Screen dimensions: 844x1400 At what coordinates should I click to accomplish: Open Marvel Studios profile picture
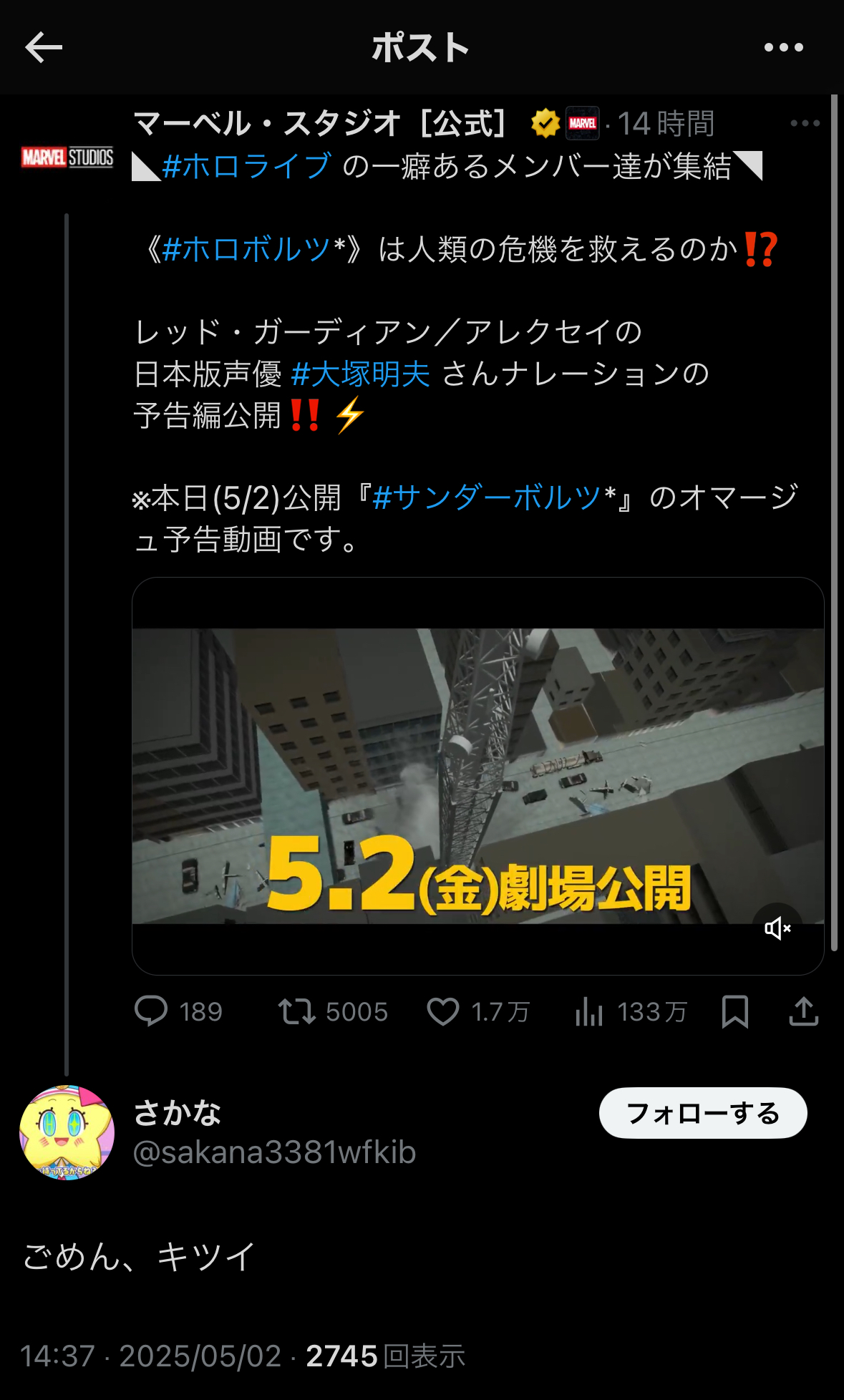pos(67,157)
